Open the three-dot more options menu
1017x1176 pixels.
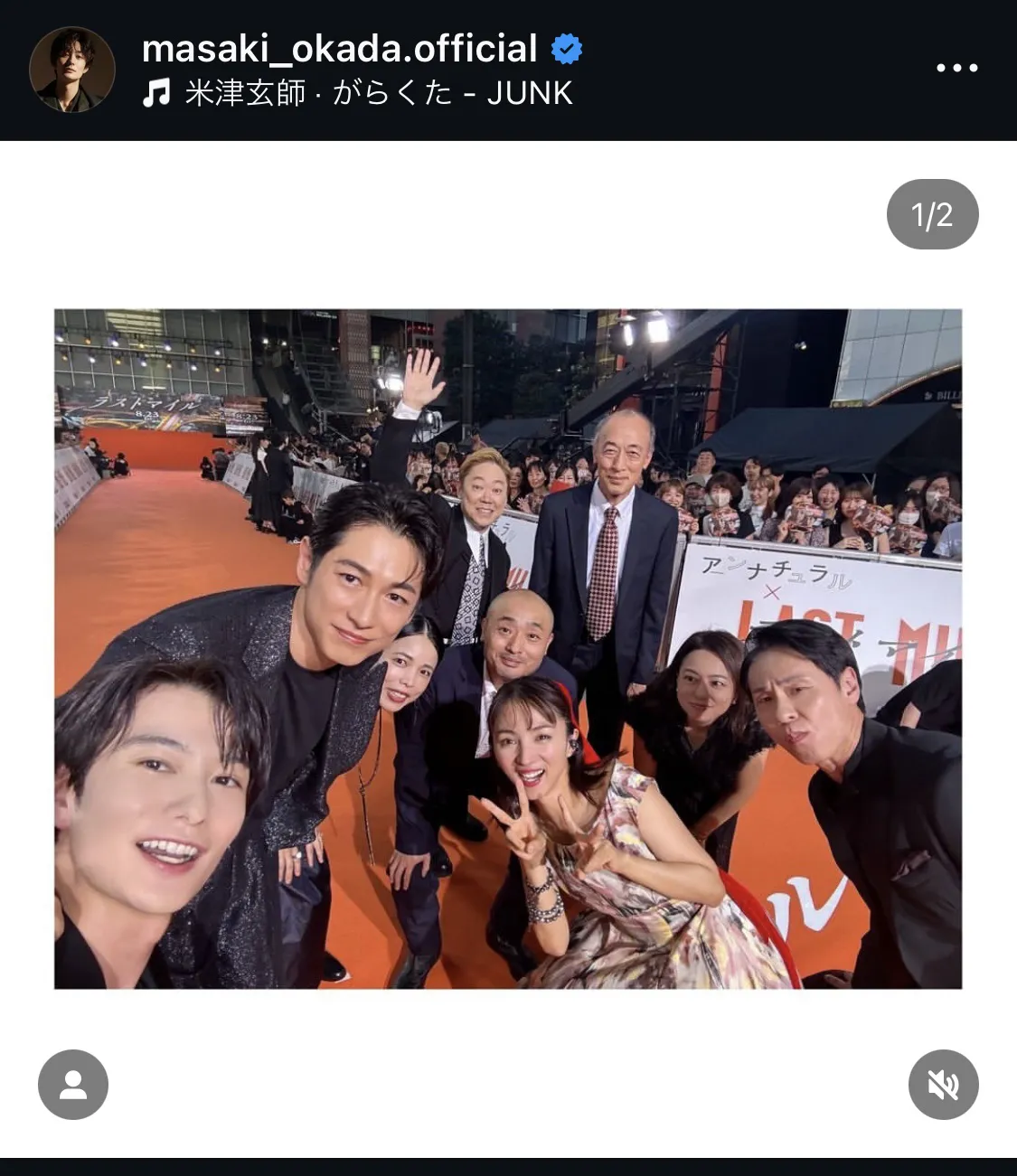click(956, 68)
